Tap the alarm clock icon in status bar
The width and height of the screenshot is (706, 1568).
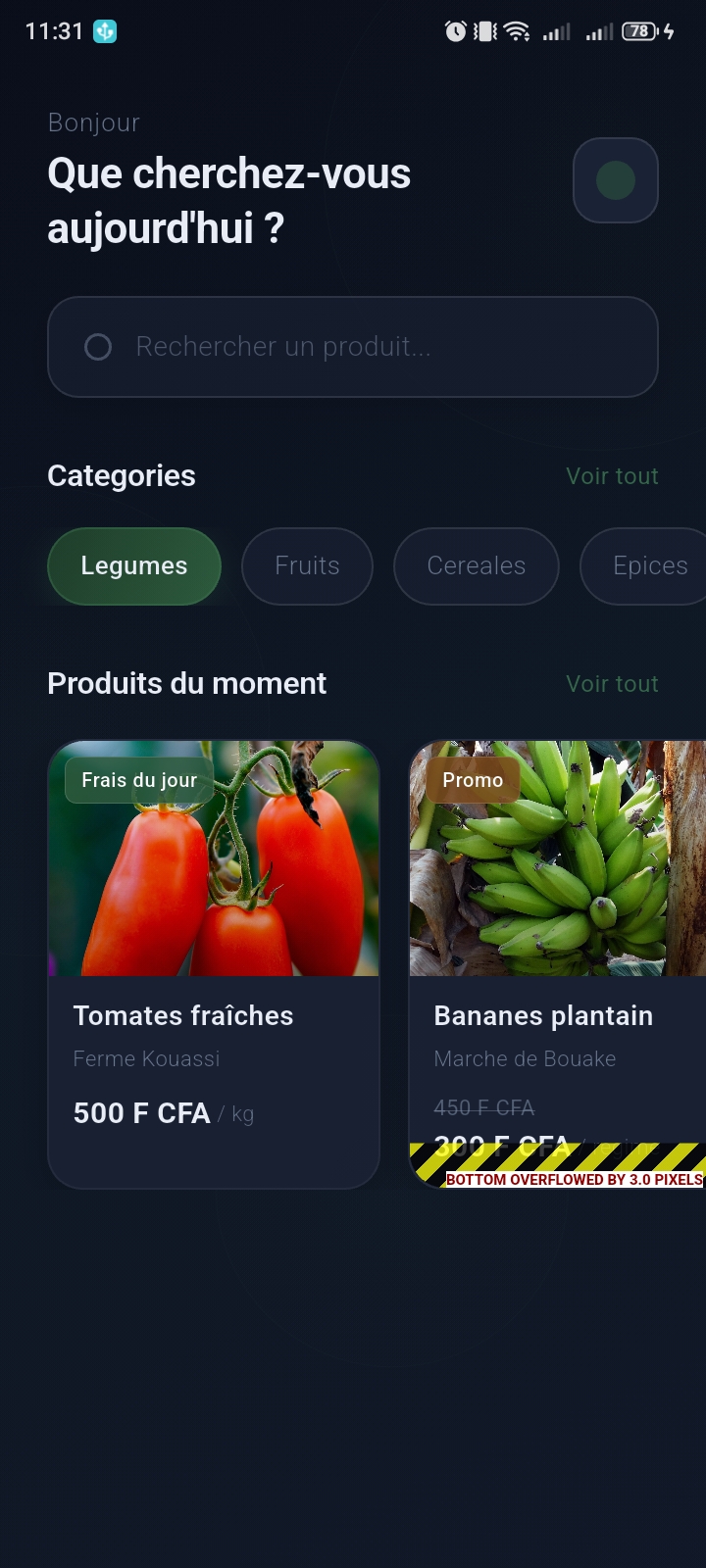(x=455, y=30)
